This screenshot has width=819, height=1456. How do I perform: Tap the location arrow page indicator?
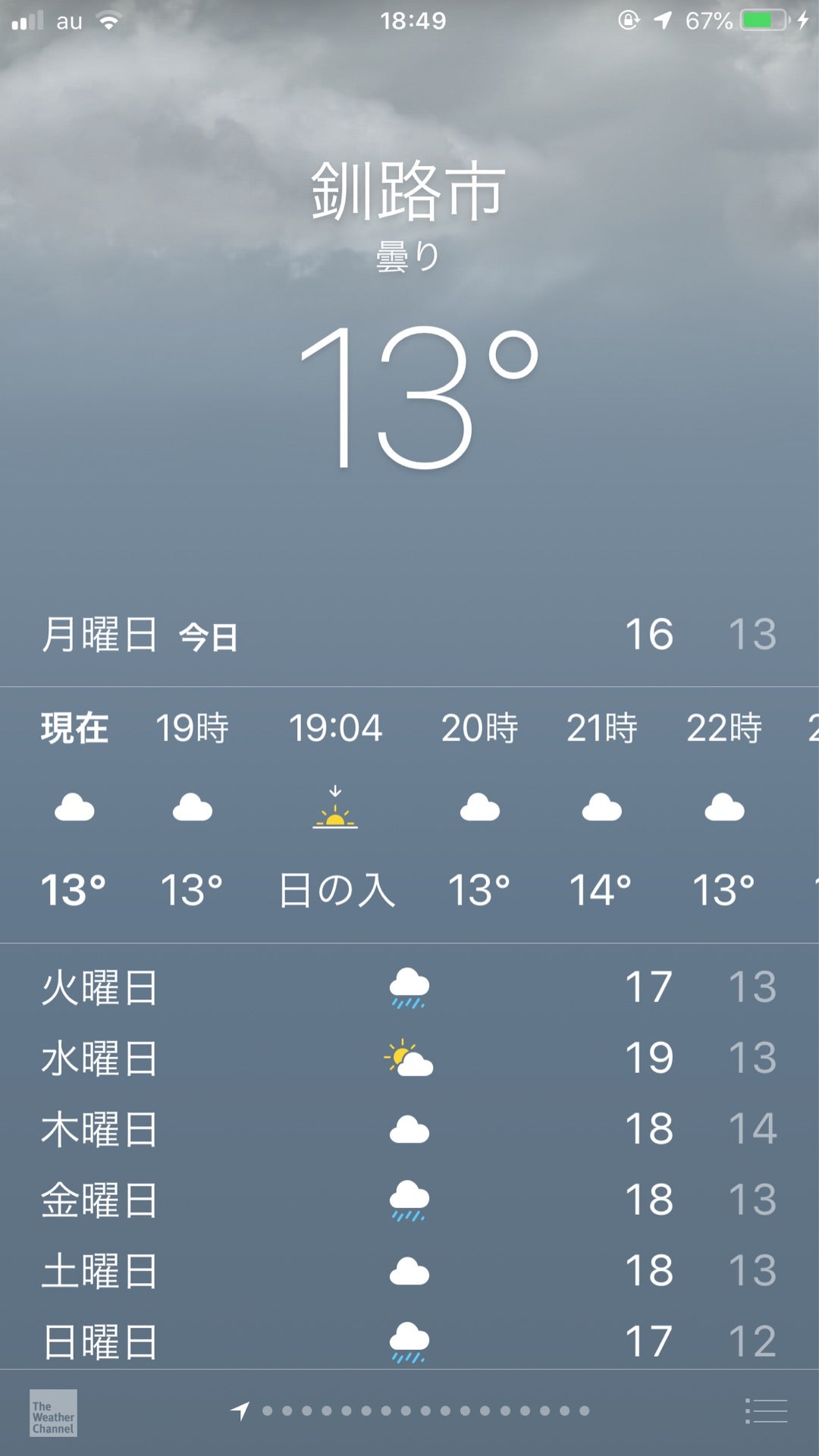pos(240,1412)
